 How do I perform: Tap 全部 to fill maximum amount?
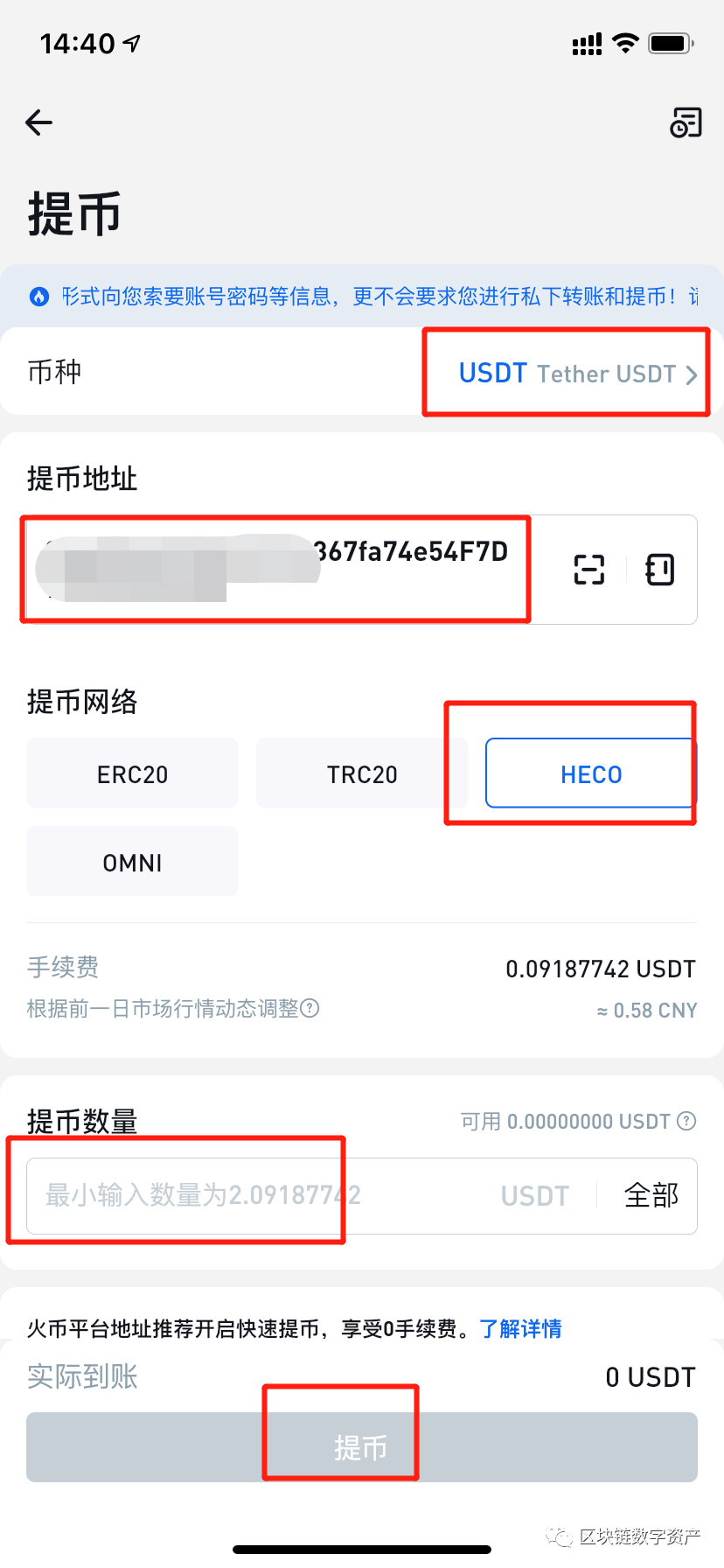click(651, 1195)
